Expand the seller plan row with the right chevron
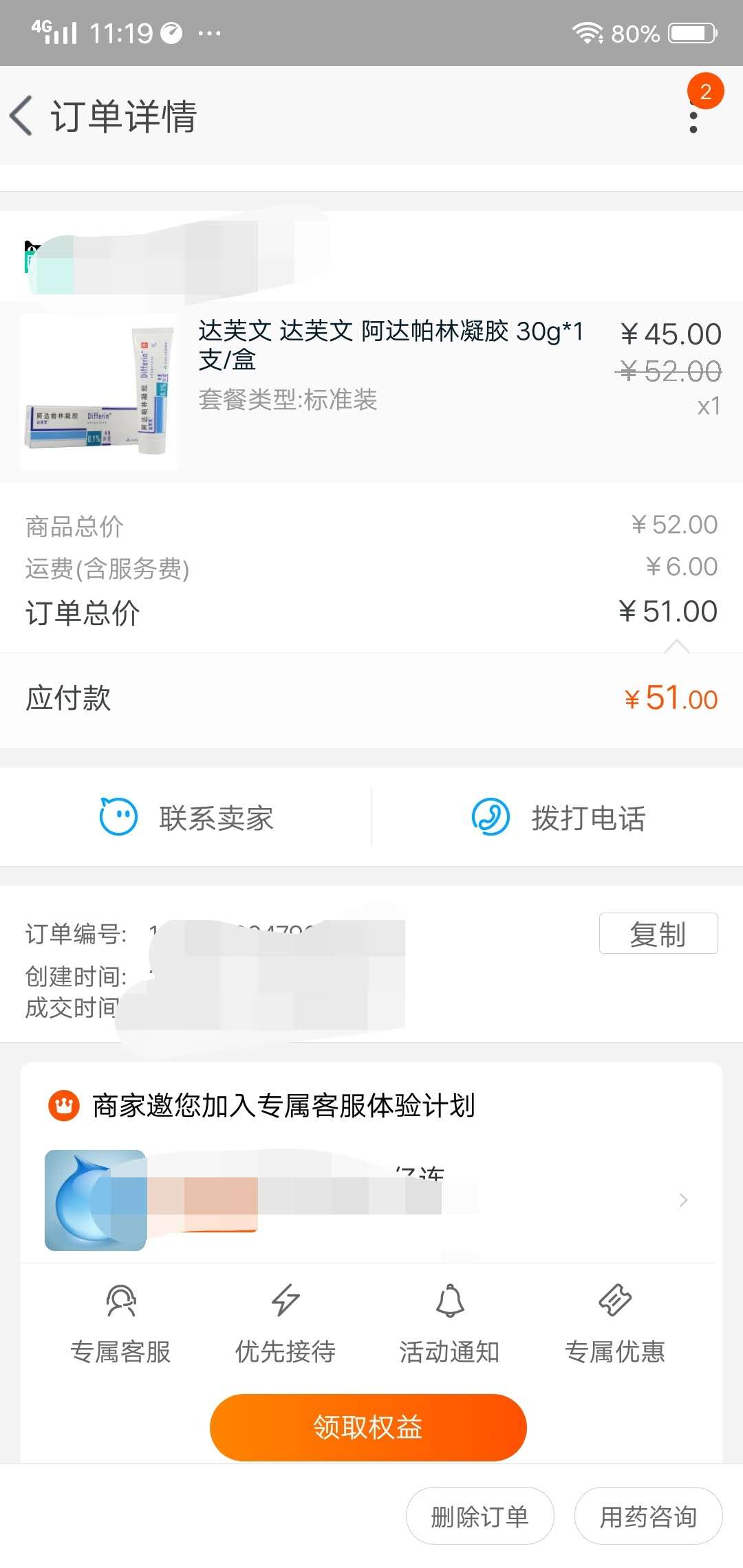This screenshot has width=743, height=1568. point(682,1200)
